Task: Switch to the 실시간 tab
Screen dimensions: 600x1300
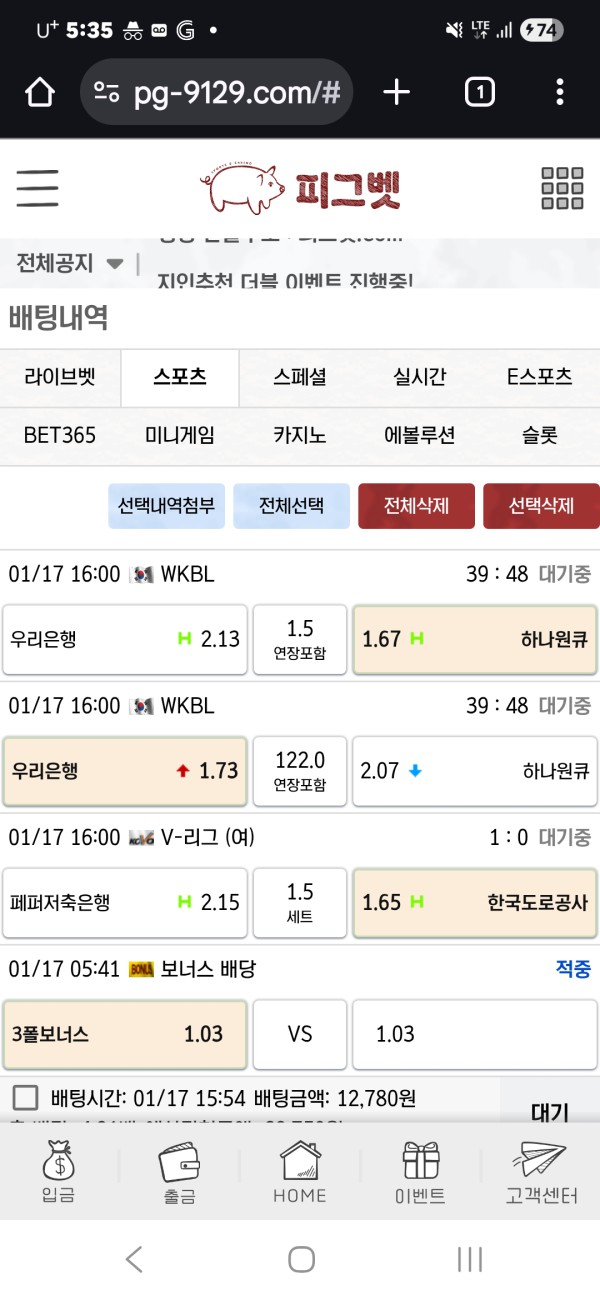Action: point(420,377)
